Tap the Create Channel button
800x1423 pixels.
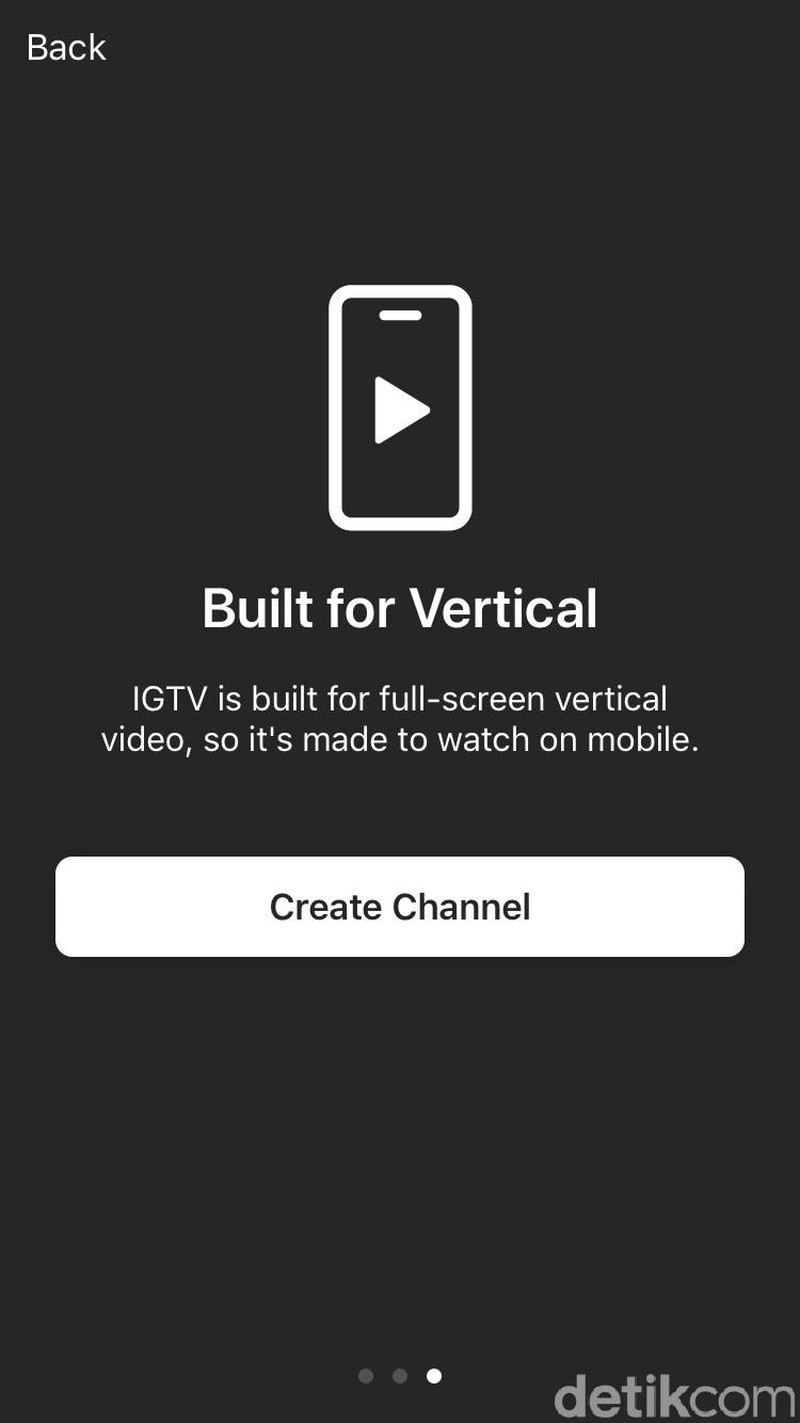[400, 906]
